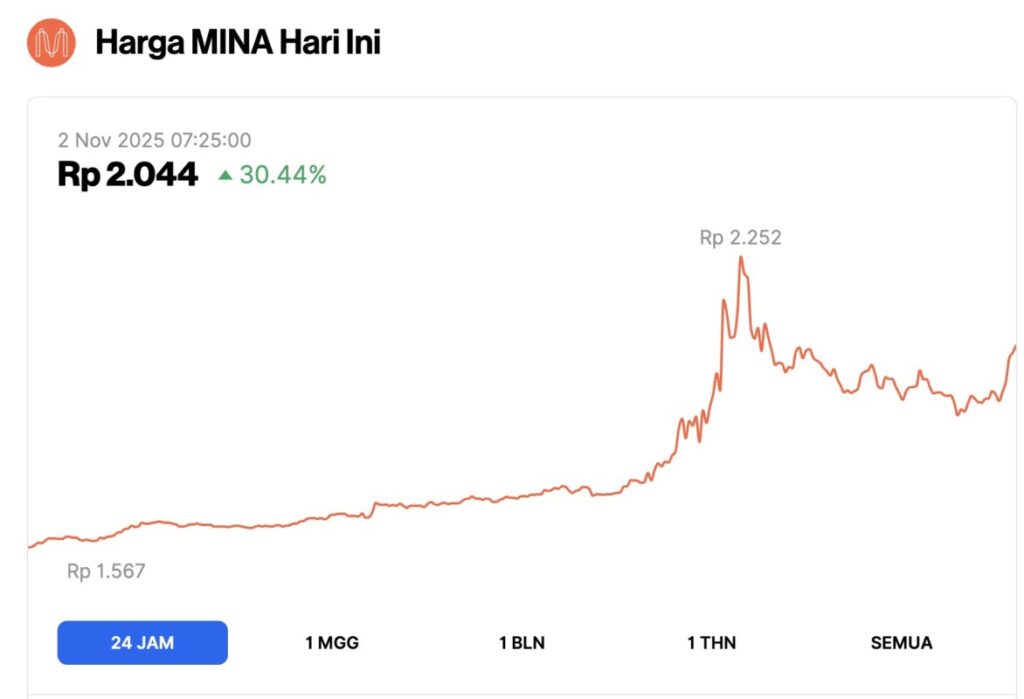View SEMUA all-time price history
The width and height of the screenshot is (1024, 699).
[901, 642]
